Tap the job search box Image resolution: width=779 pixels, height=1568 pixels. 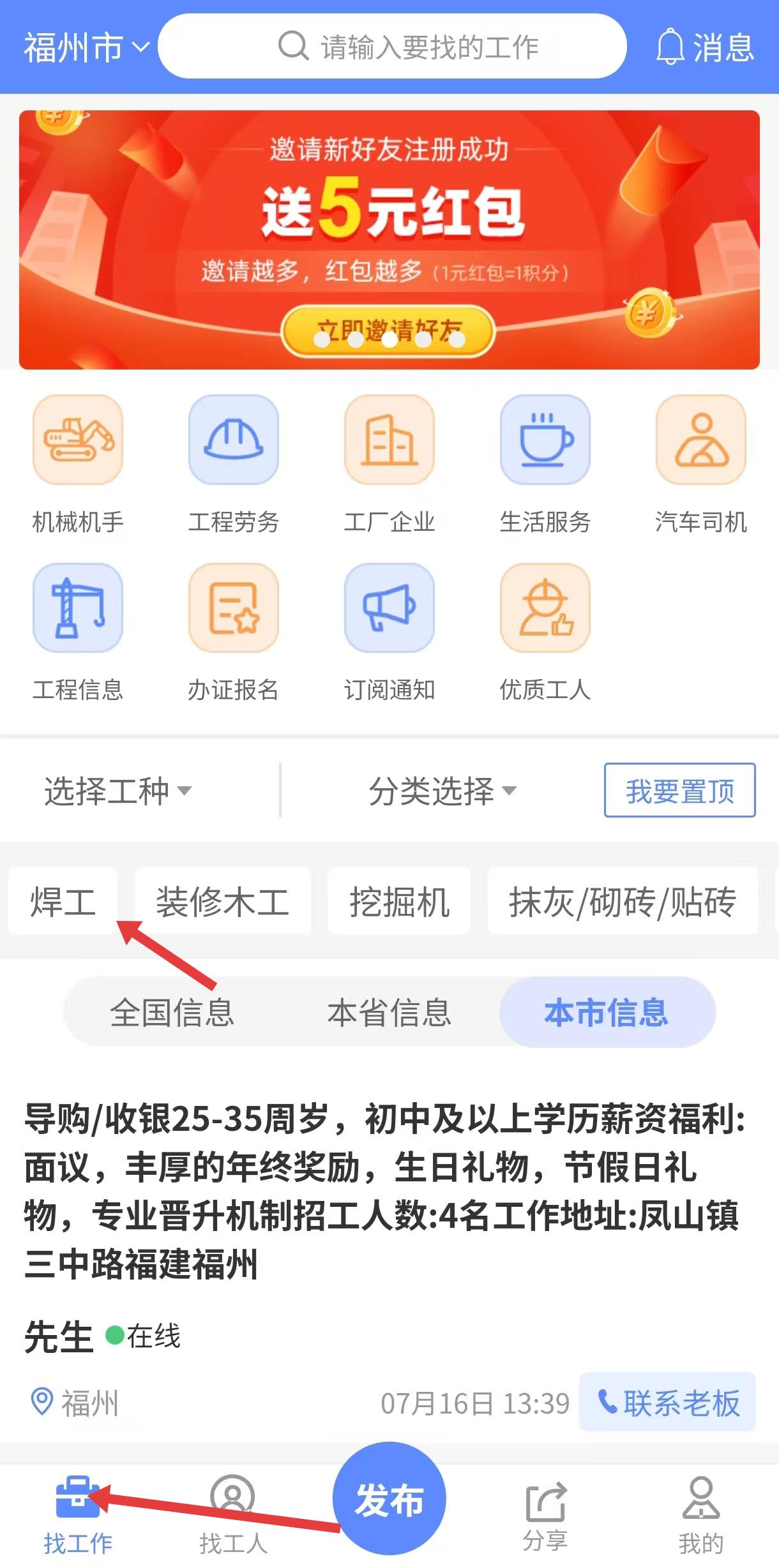392,47
